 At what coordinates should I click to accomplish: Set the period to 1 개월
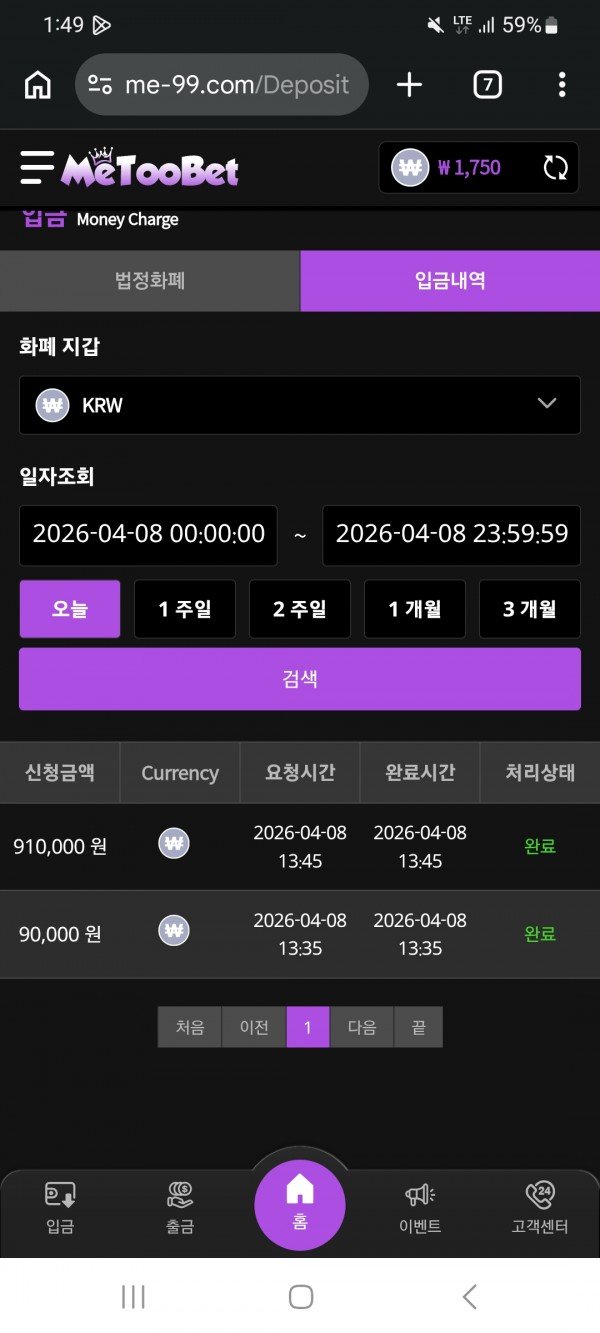(415, 609)
